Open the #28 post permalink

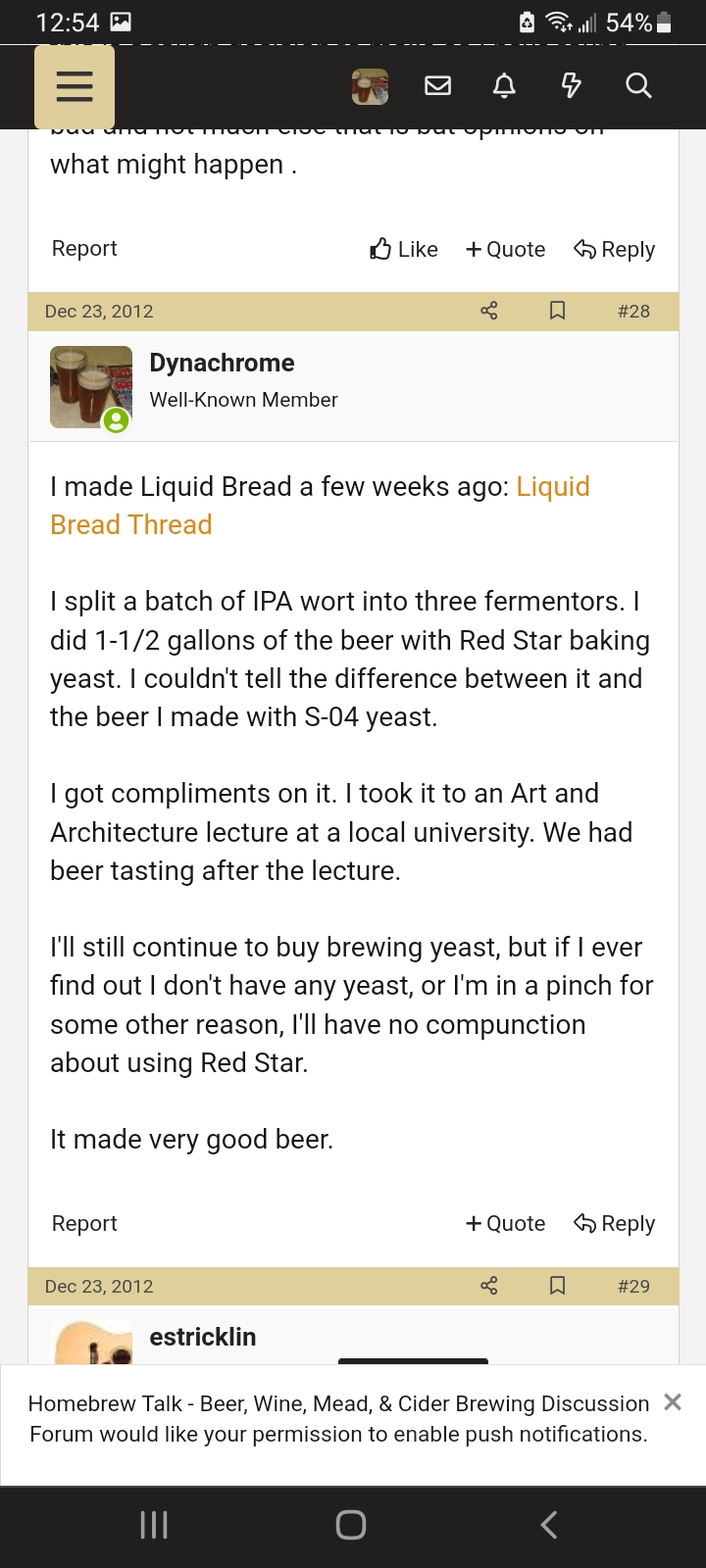point(633,311)
